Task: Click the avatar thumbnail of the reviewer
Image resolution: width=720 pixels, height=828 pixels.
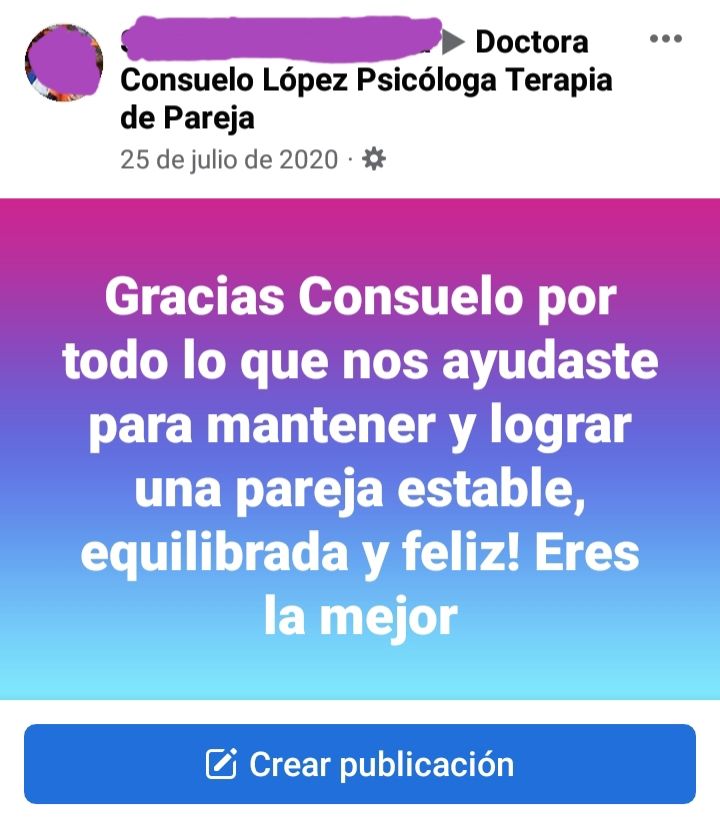Action: click(62, 62)
